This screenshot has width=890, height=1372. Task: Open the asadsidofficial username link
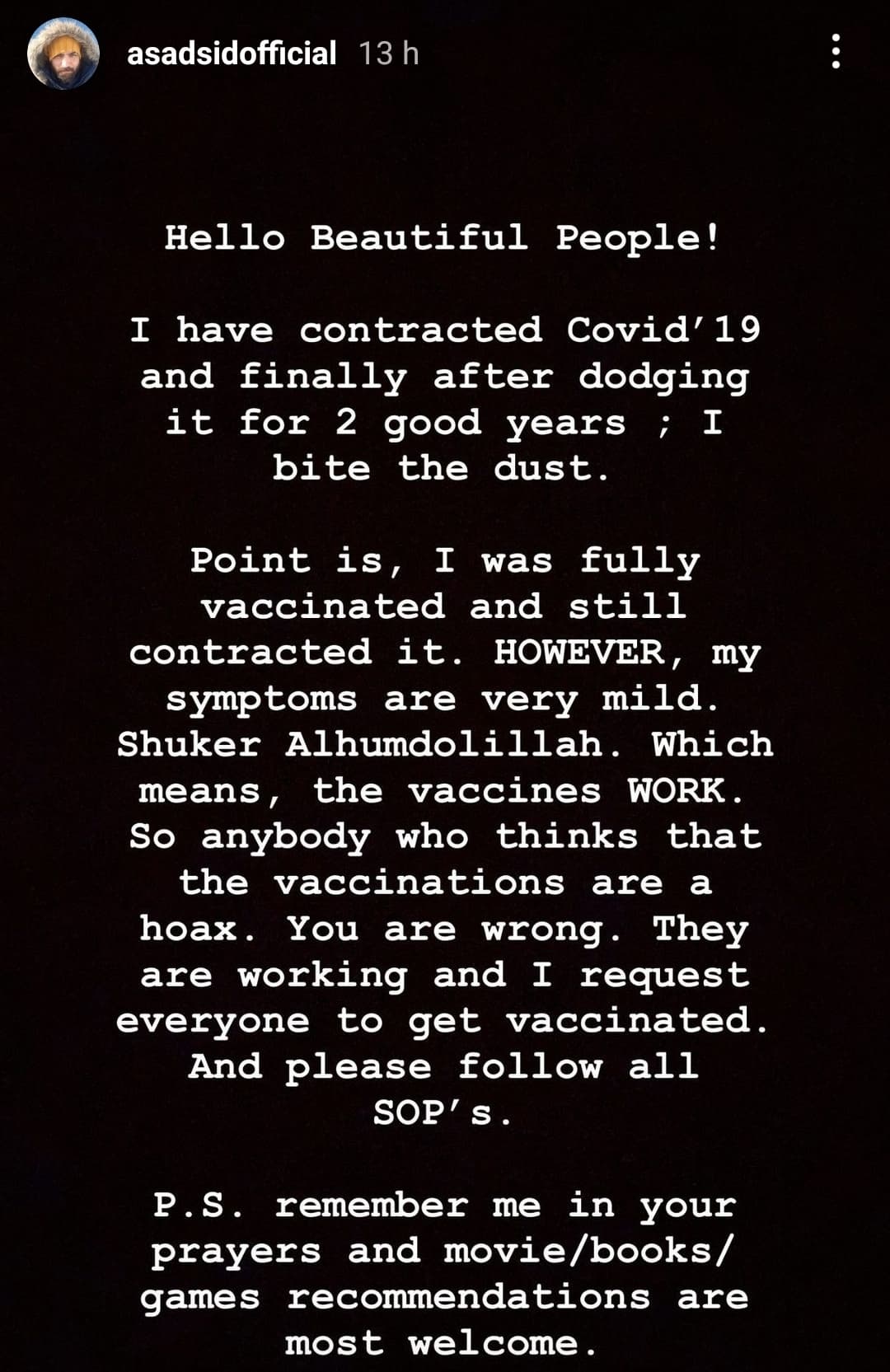coord(232,54)
